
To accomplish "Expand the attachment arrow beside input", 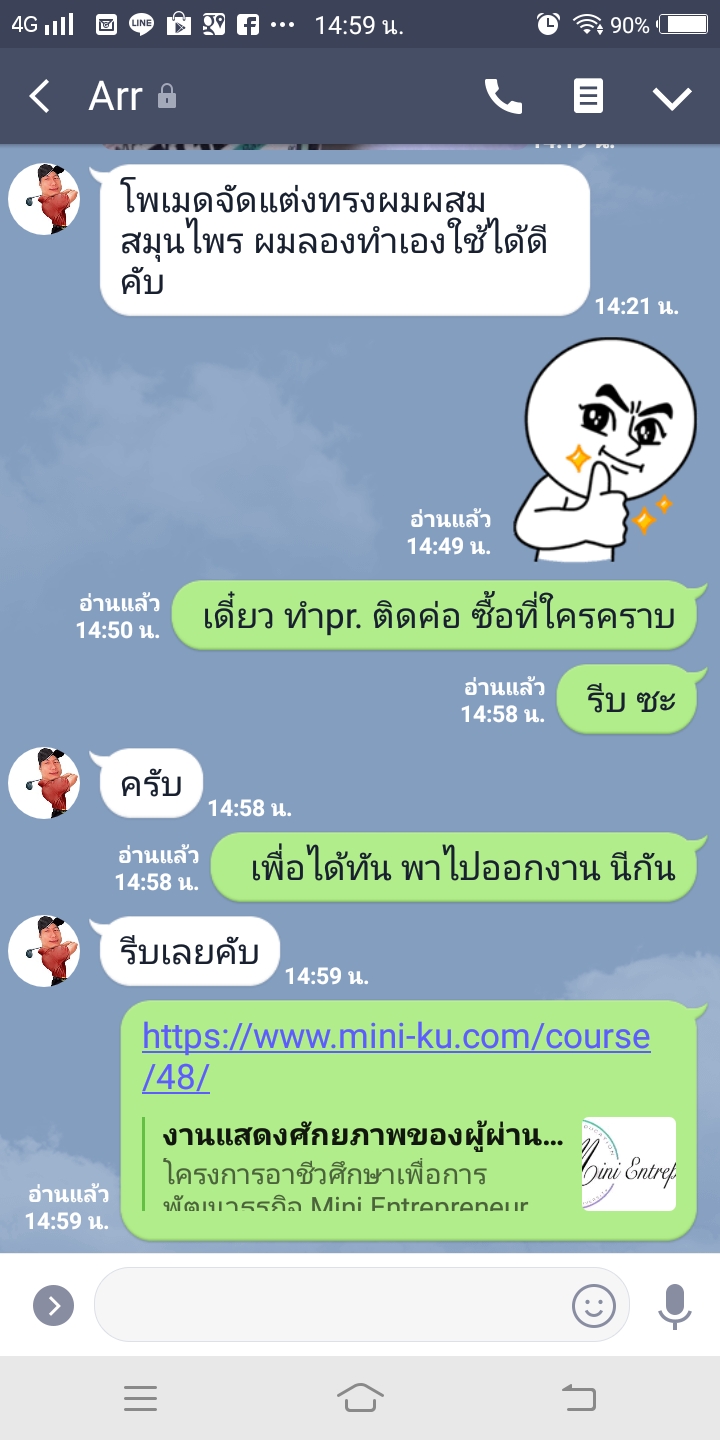I will click(x=53, y=1305).
